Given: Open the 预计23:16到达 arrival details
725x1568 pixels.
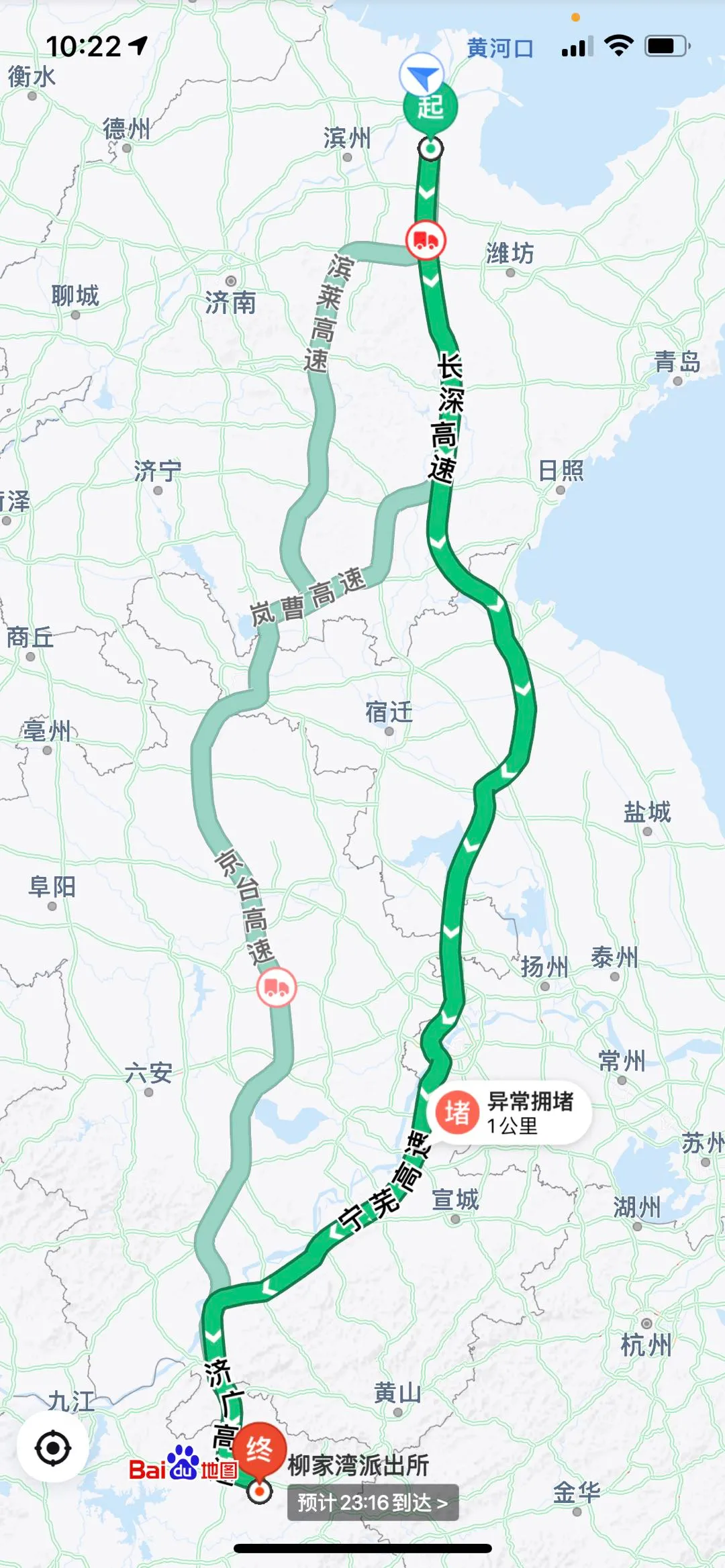Looking at the screenshot, I should [373, 1503].
